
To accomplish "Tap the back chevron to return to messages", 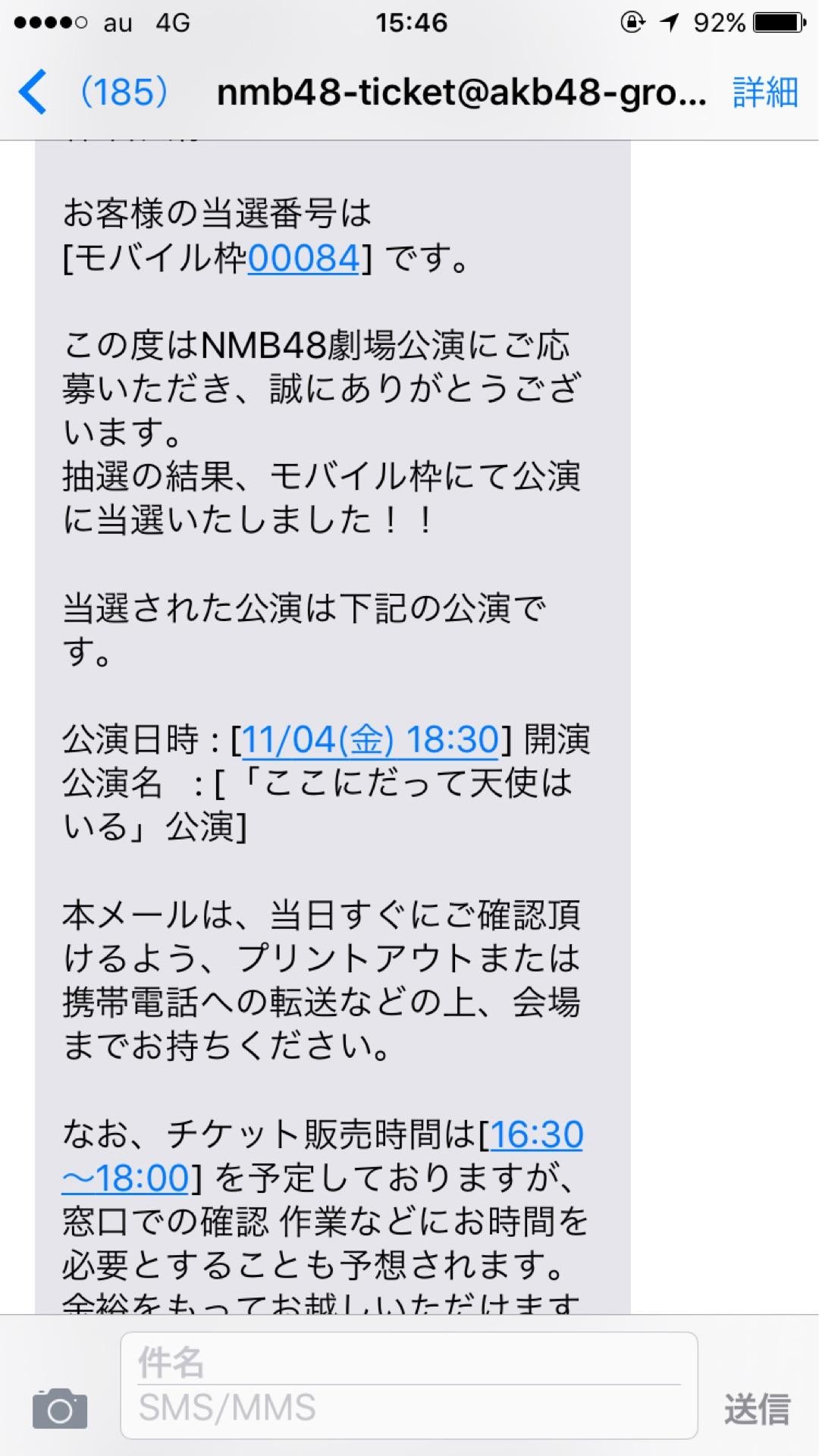I will pyautogui.click(x=32, y=91).
